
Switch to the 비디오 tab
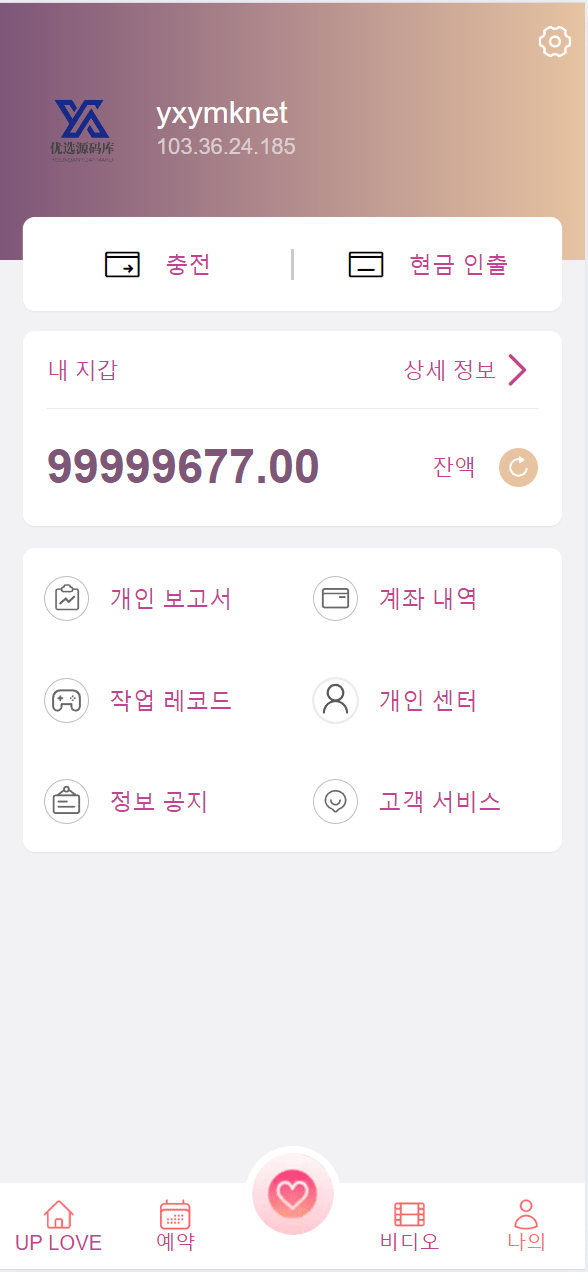point(410,1227)
